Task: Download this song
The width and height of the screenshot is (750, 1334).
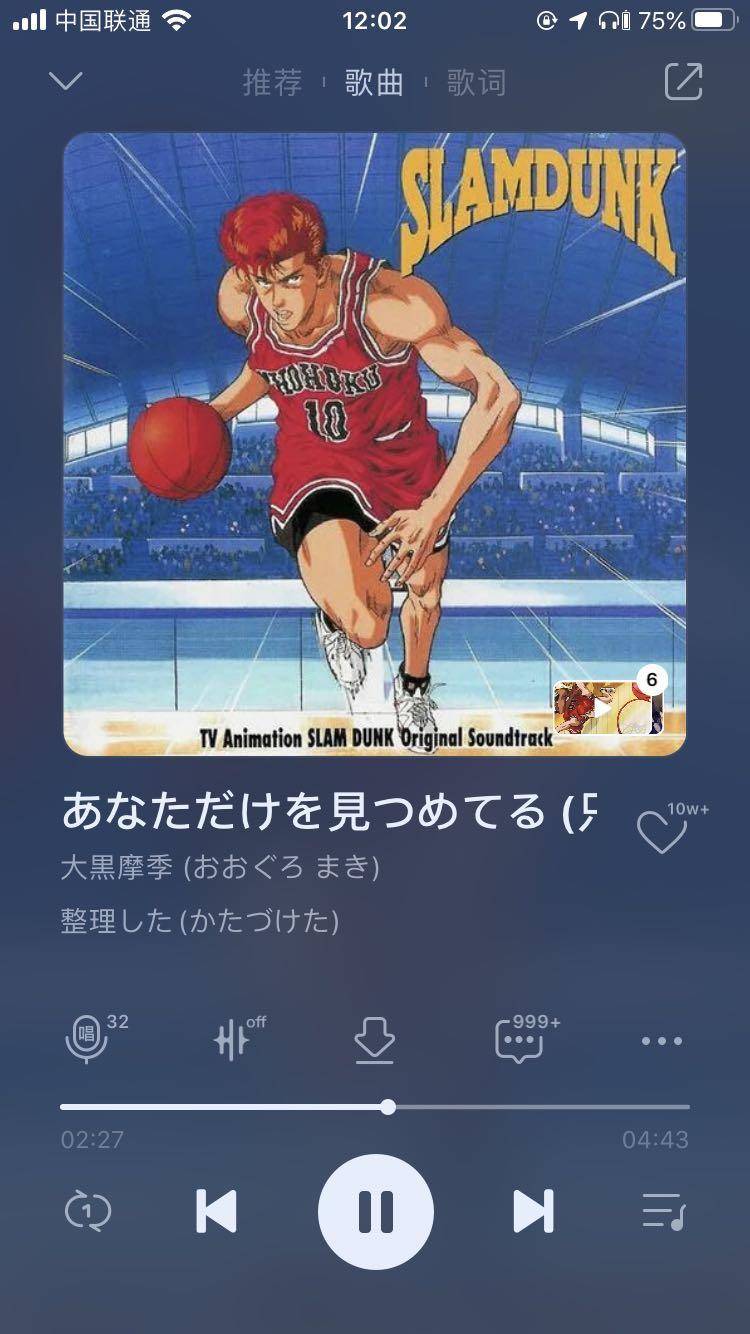Action: click(375, 1041)
